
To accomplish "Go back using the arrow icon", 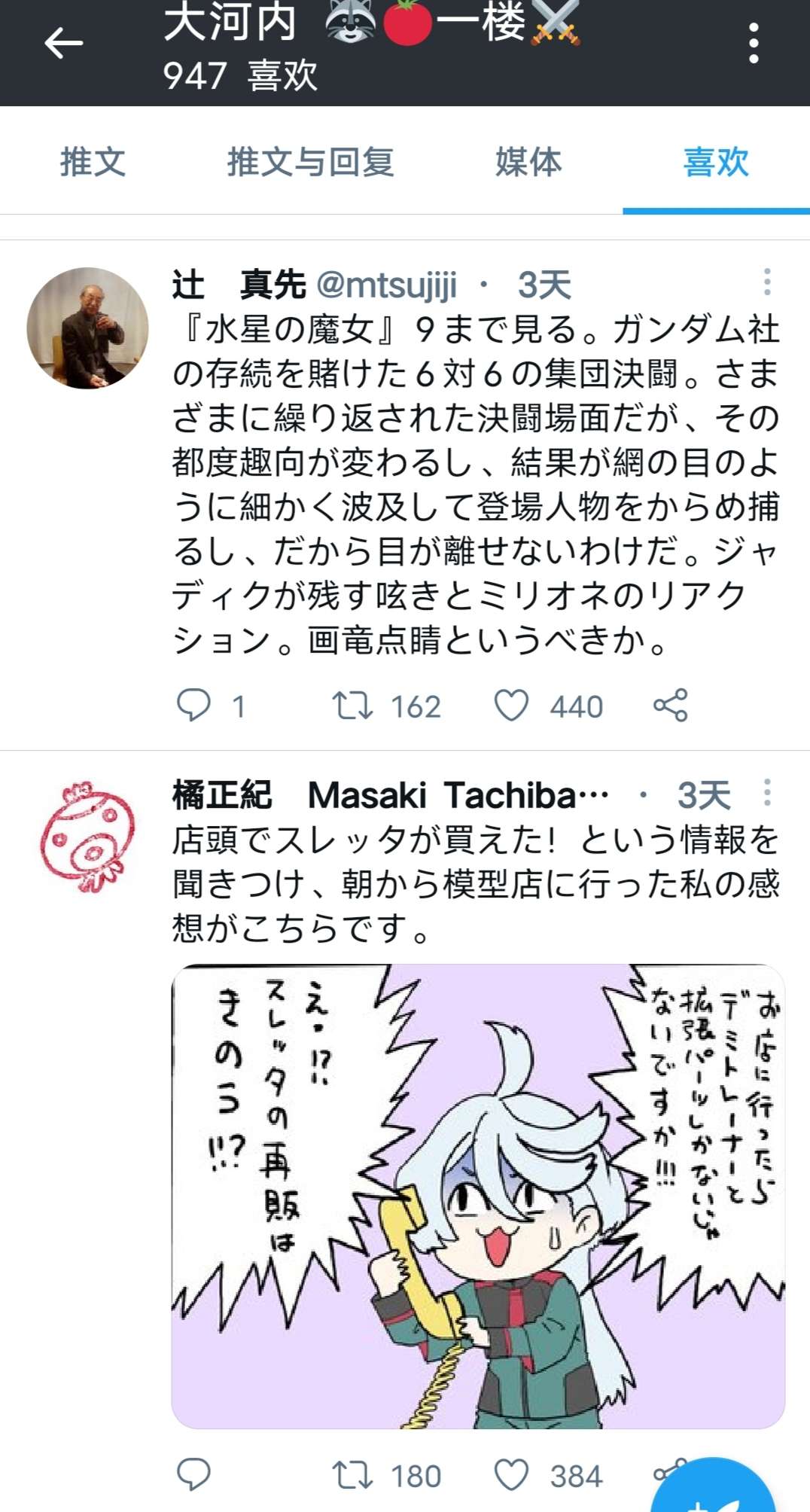I will [x=63, y=44].
